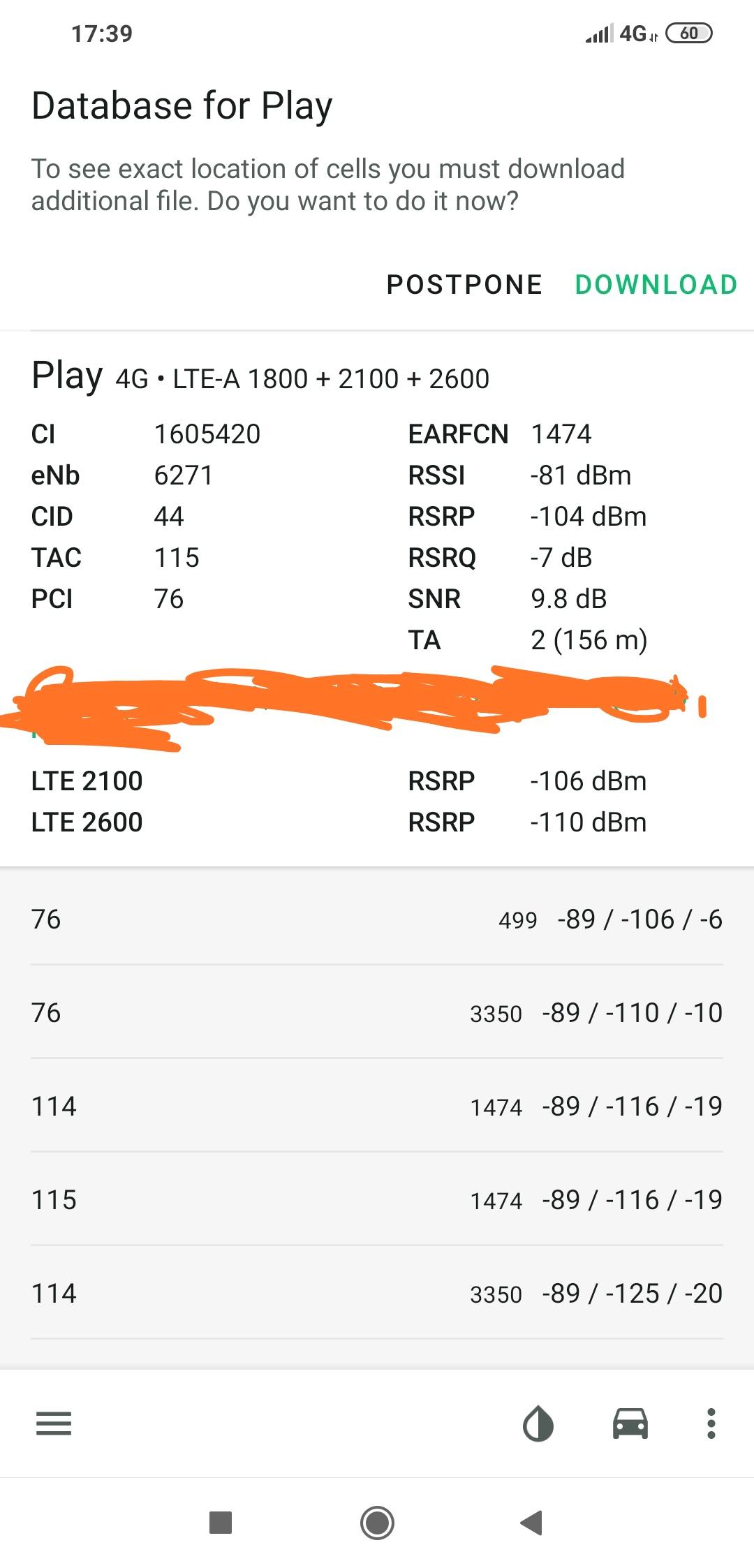Tap the system home button
Viewport: 754px width, 1568px height.
click(x=377, y=1523)
